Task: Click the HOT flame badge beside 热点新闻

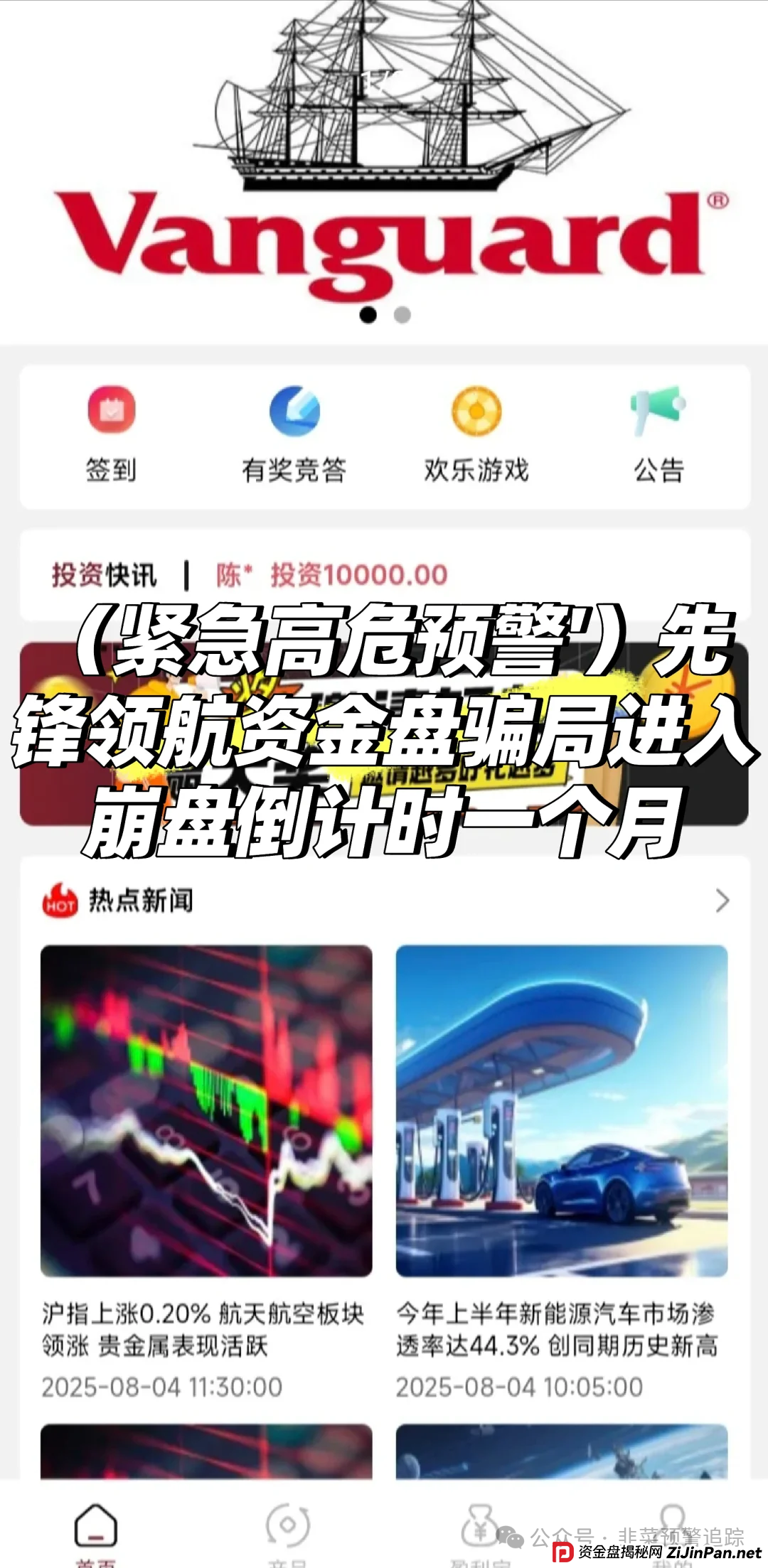Action: tap(60, 903)
